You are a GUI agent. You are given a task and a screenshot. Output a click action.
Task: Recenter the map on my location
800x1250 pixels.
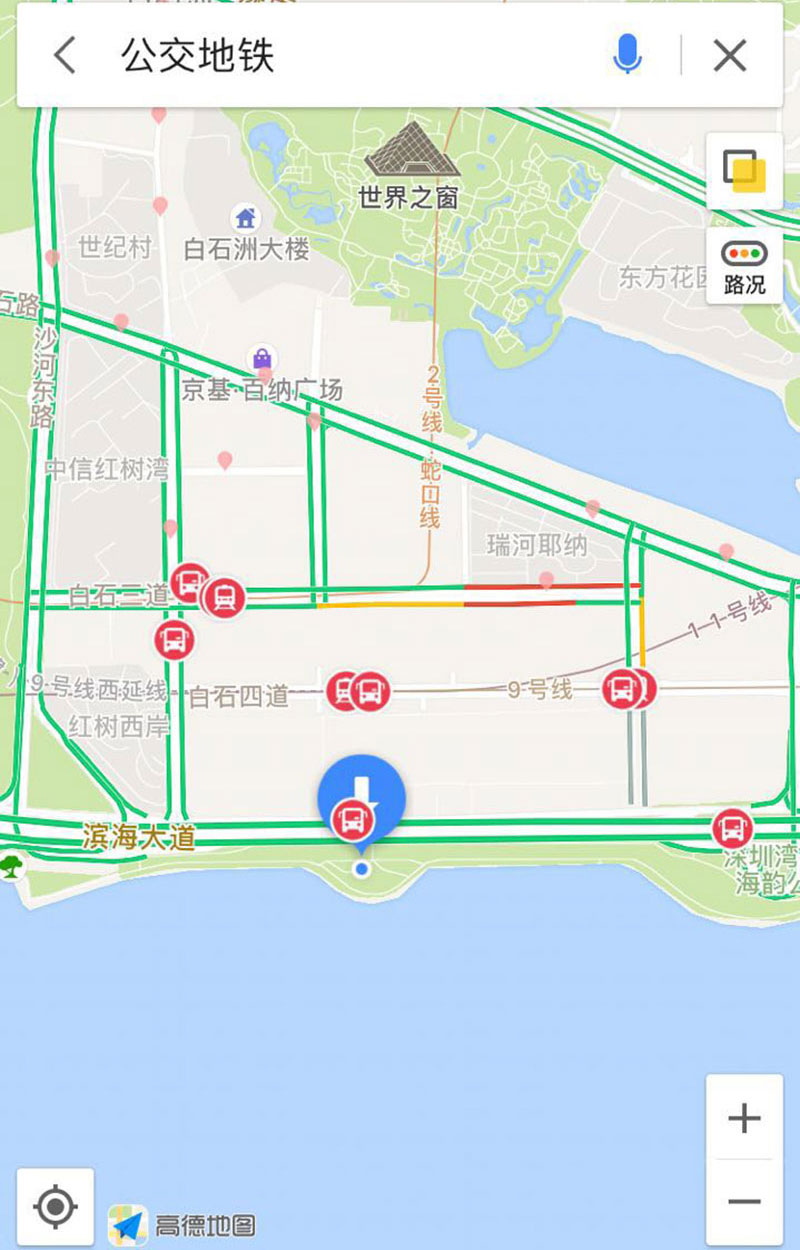pos(56,1207)
